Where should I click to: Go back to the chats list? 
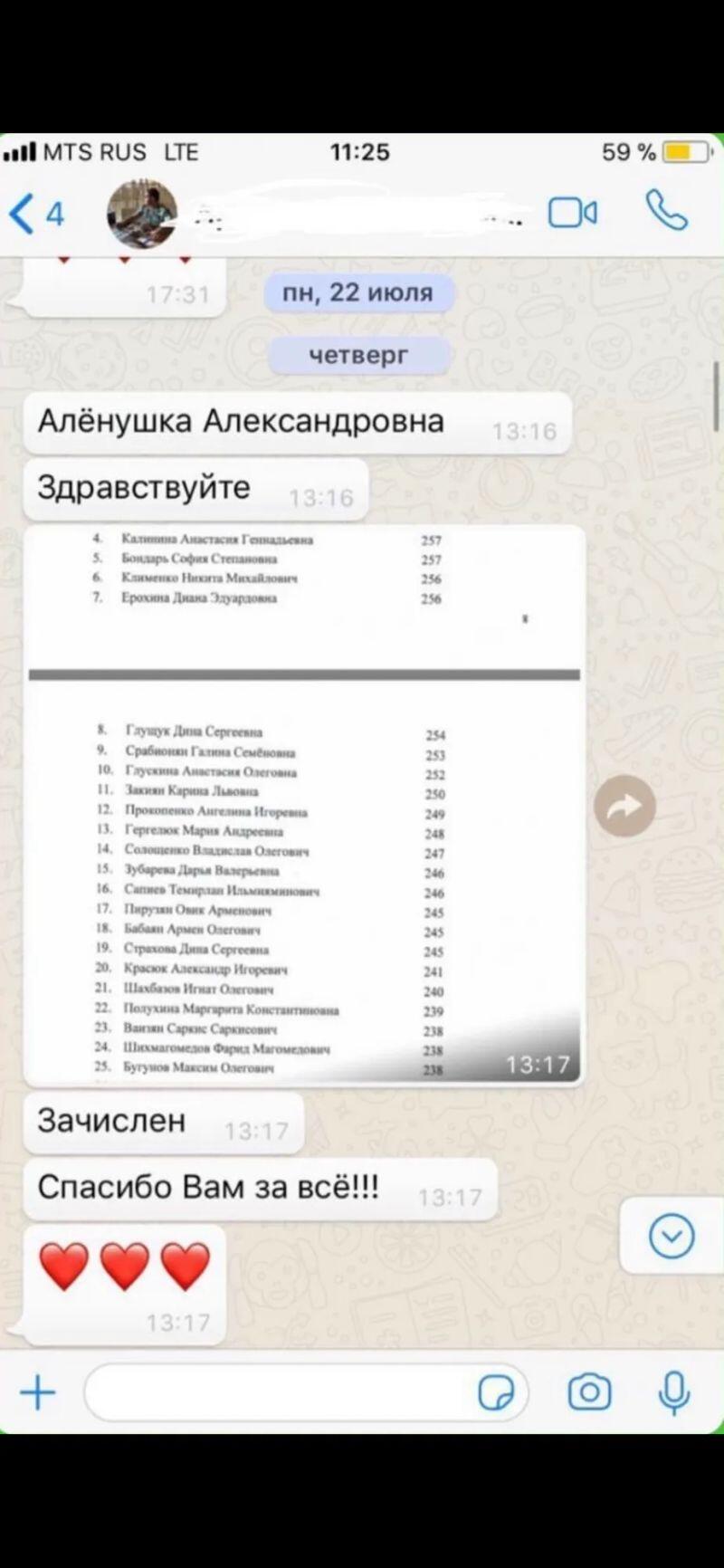(x=34, y=214)
